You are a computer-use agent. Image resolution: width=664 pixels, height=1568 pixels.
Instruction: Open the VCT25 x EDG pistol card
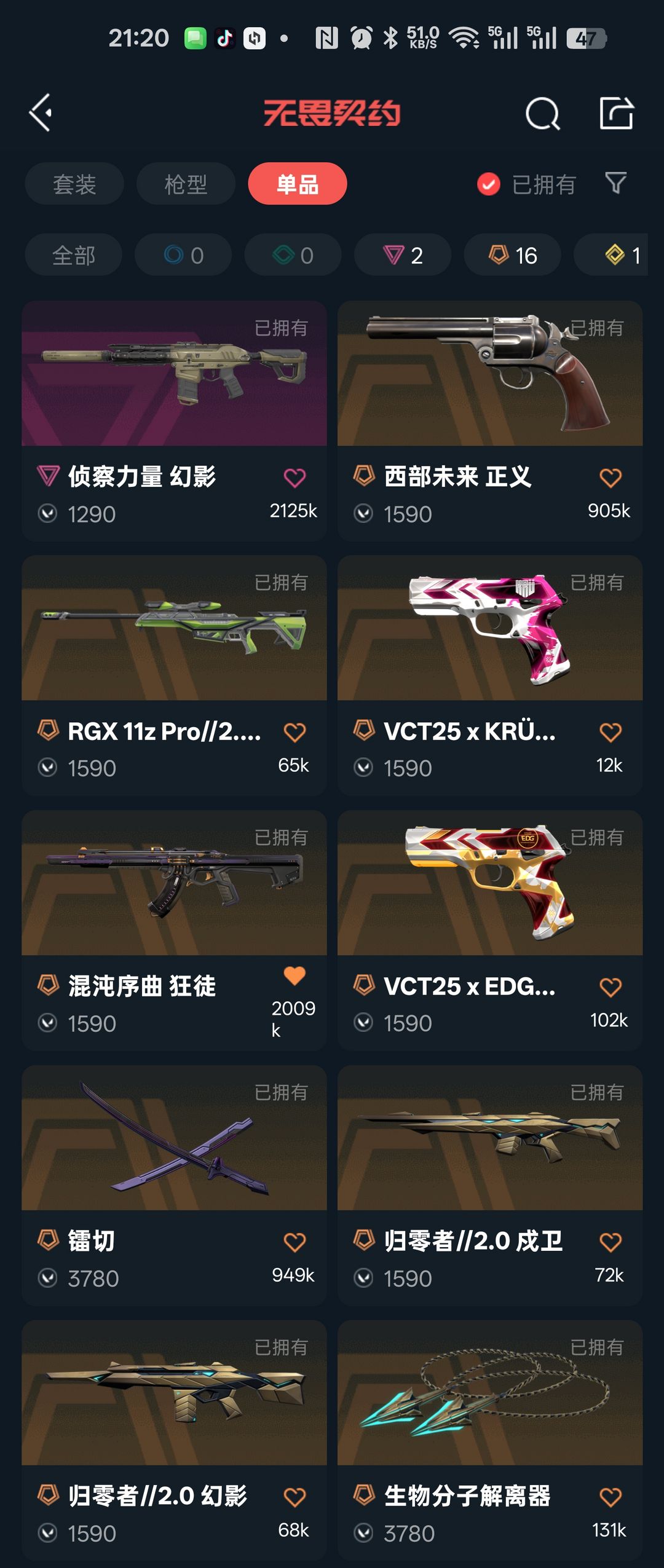490,930
